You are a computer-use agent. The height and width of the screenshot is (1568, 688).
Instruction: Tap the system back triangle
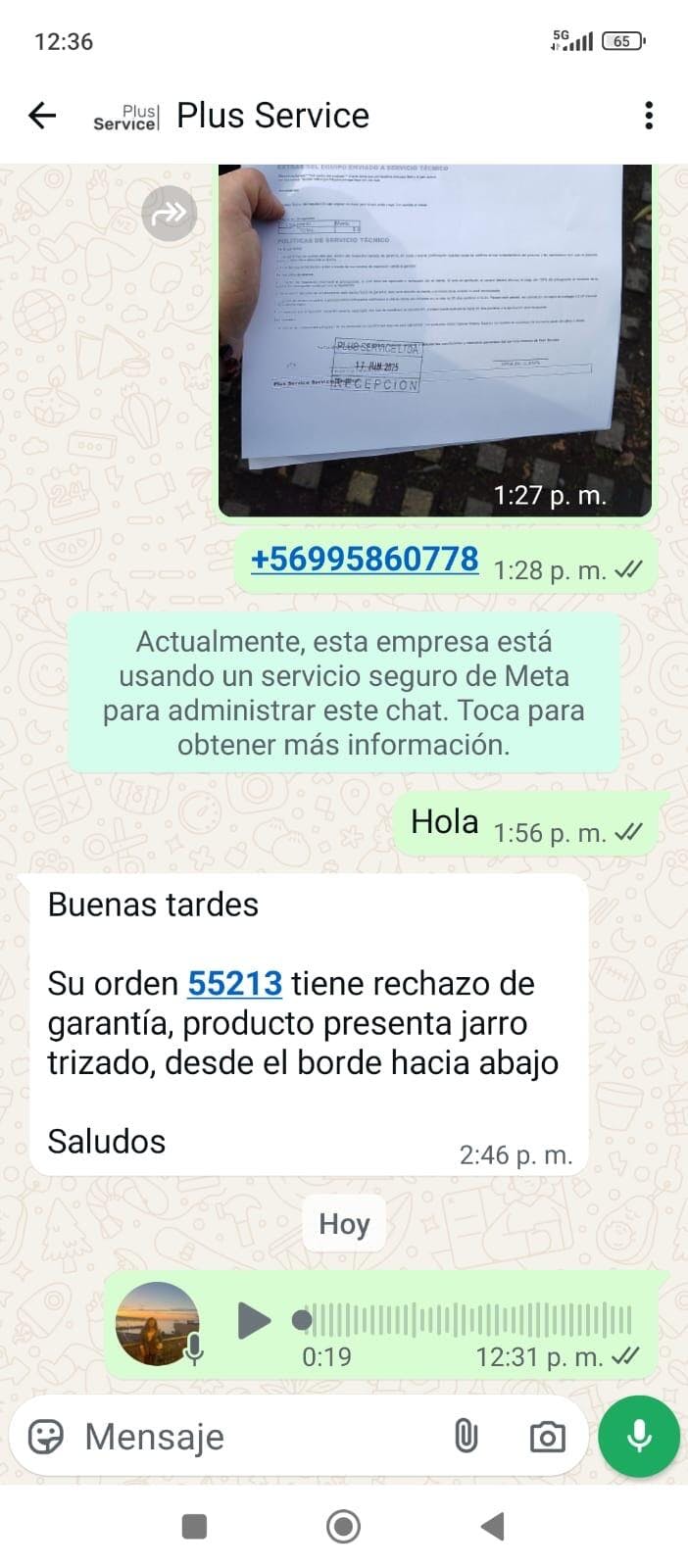pos(493,1526)
